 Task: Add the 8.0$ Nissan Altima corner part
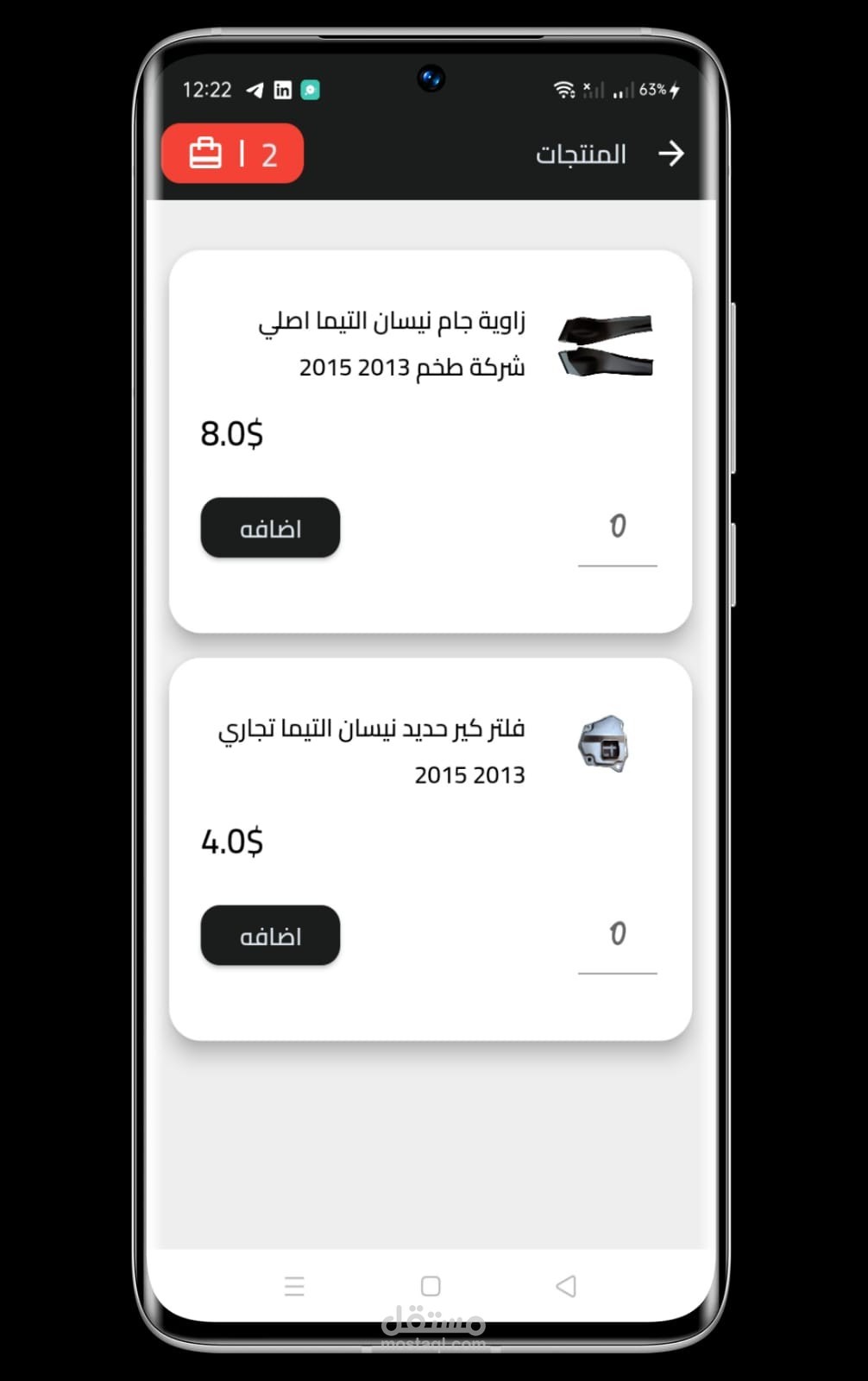click(270, 527)
